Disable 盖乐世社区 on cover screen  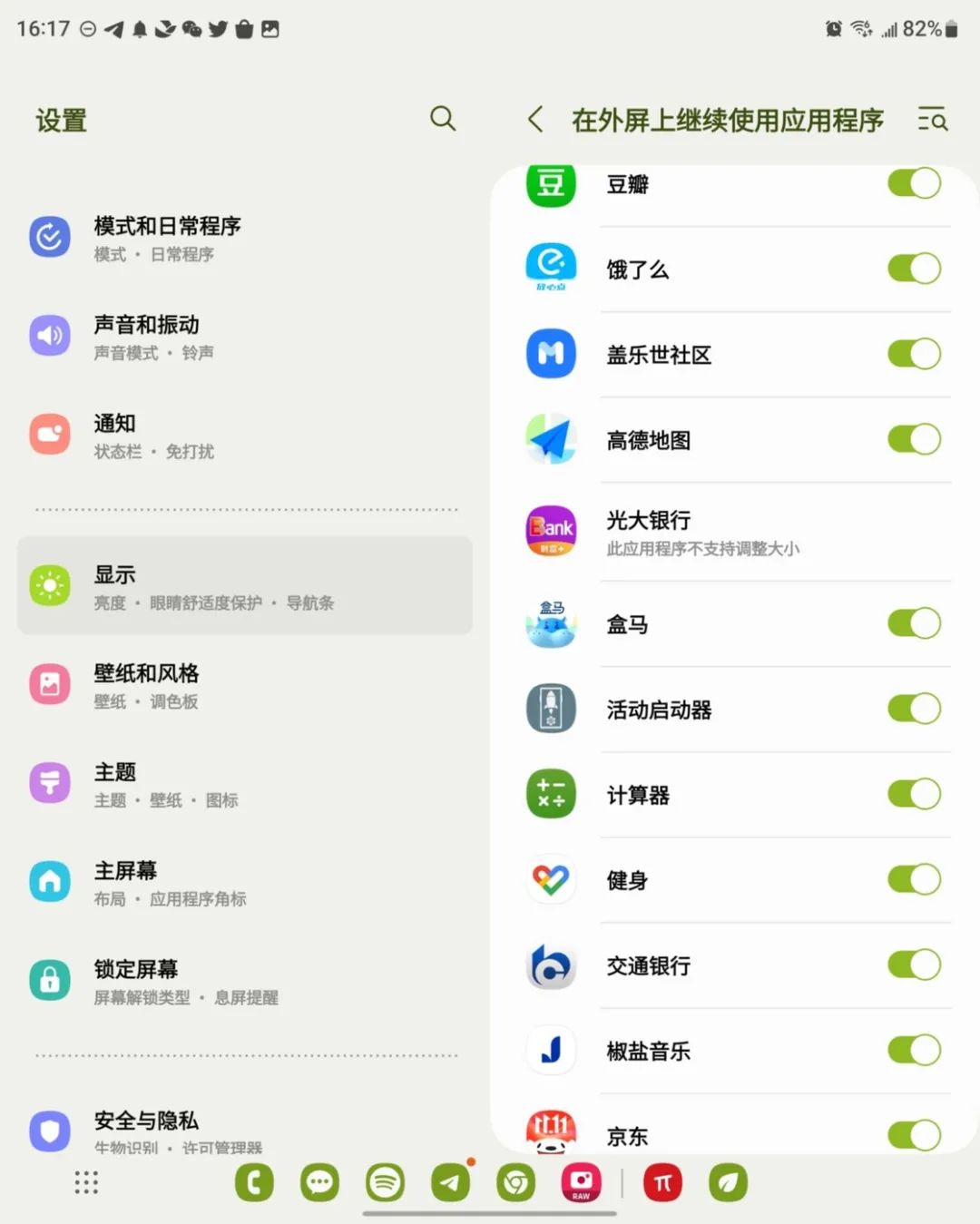point(914,354)
